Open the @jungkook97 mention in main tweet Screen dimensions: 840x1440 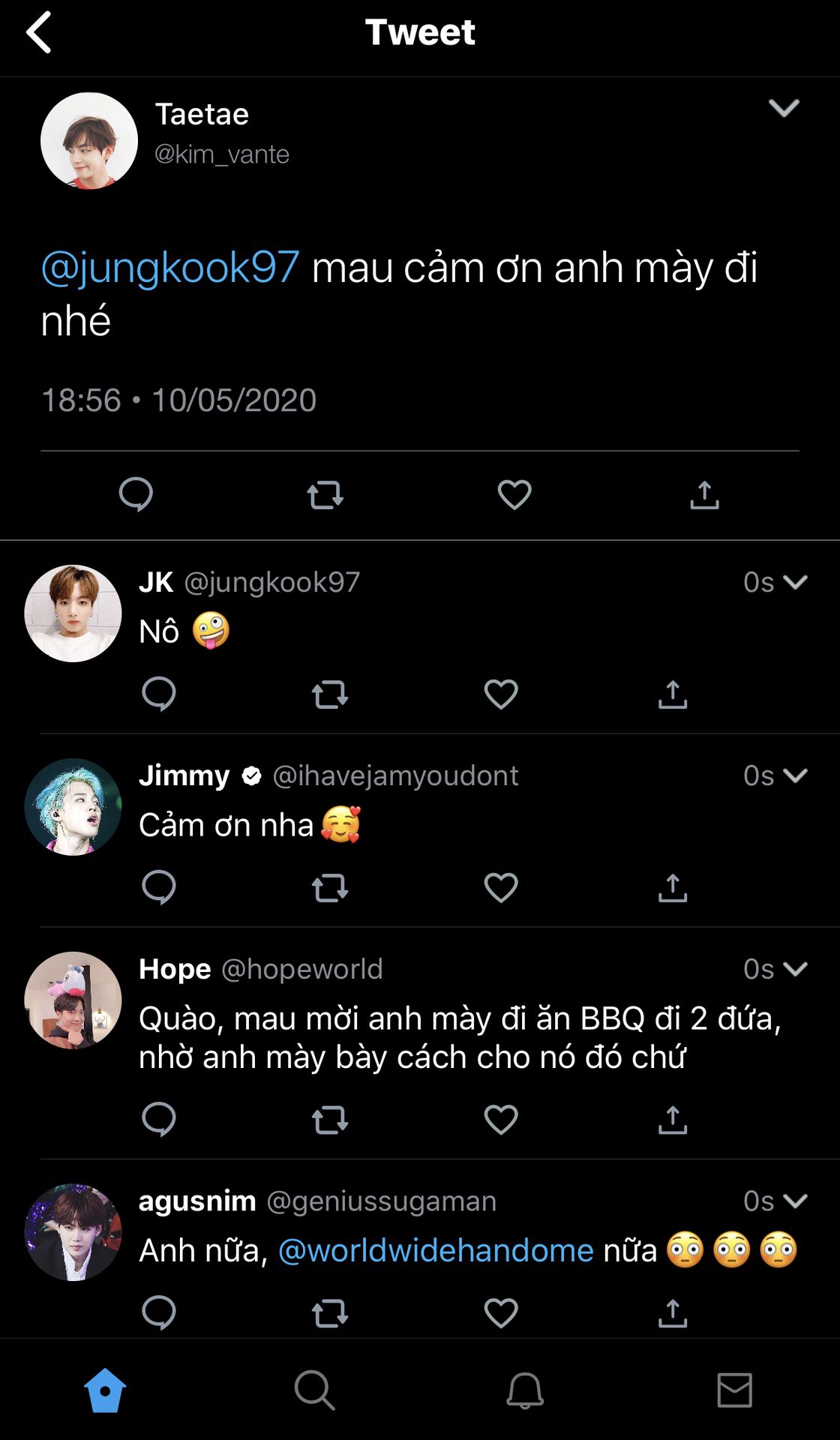[x=170, y=268]
